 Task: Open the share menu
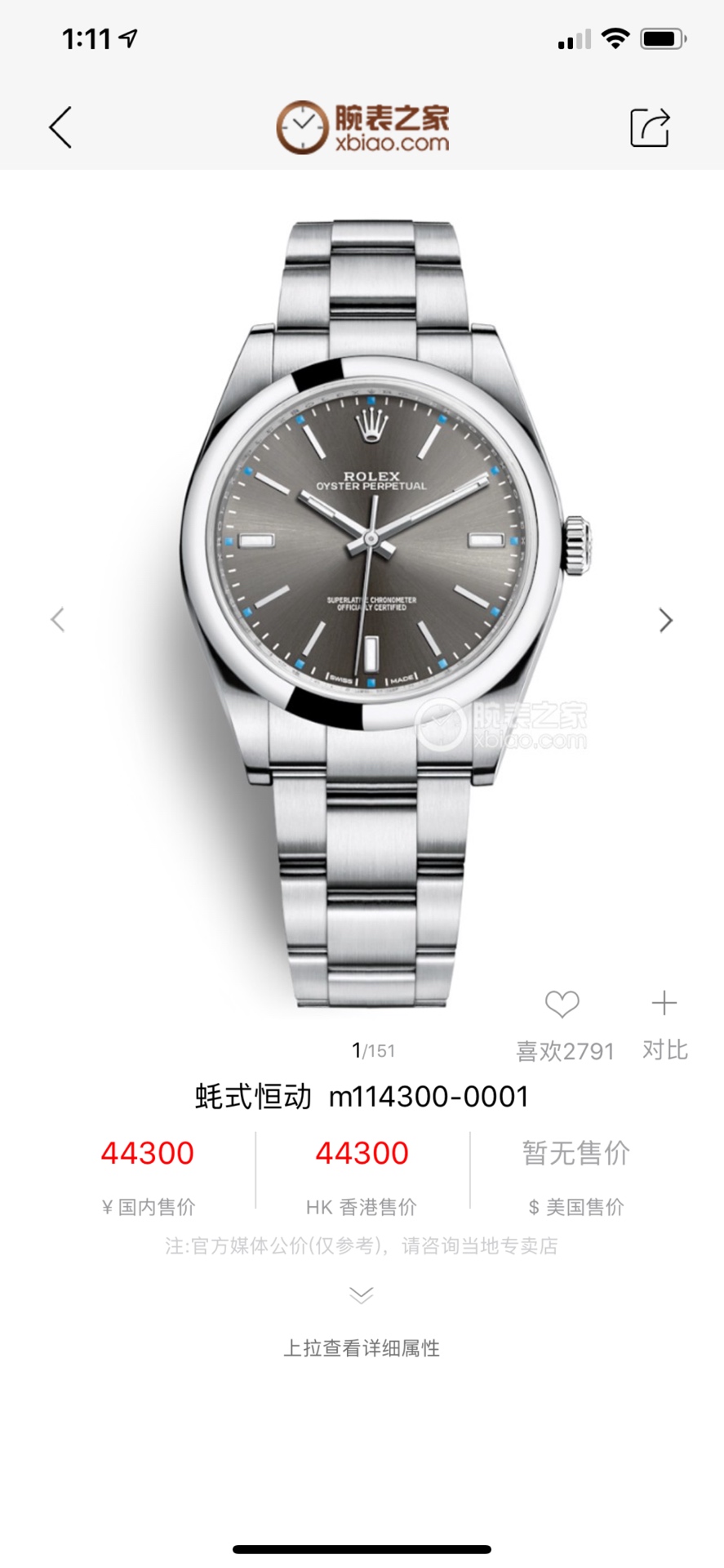pyautogui.click(x=651, y=128)
